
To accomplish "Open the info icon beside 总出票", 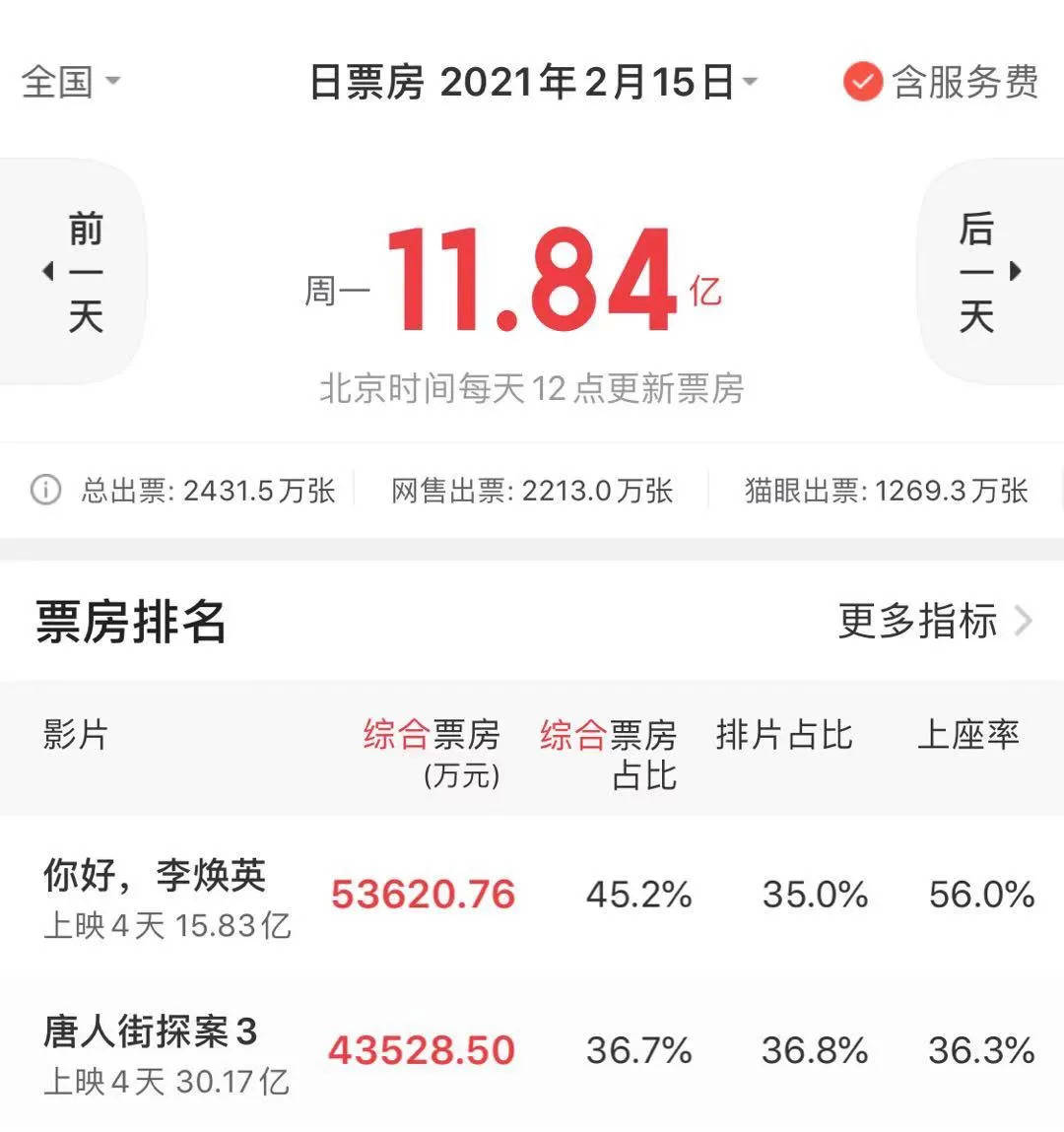I will point(45,490).
